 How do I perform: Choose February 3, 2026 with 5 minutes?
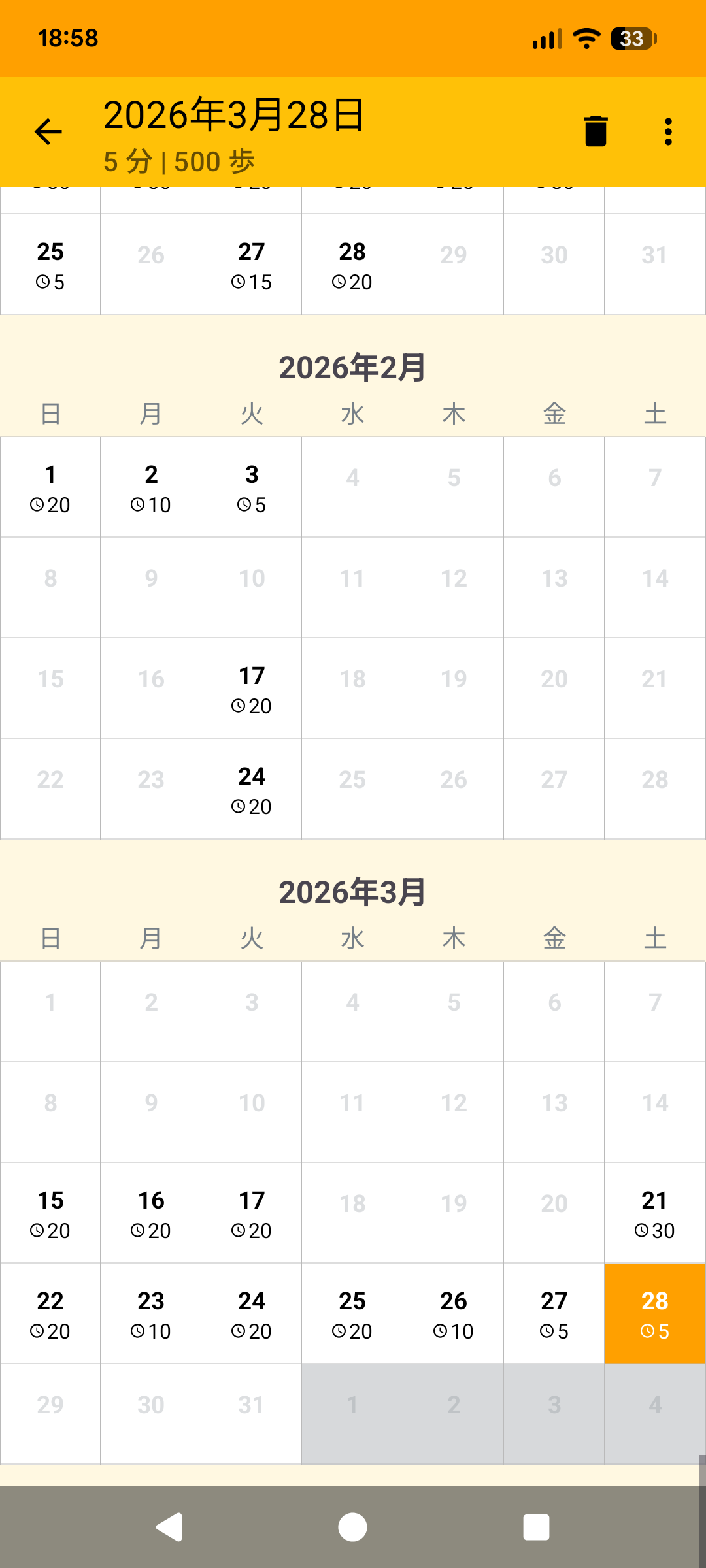pyautogui.click(x=252, y=487)
